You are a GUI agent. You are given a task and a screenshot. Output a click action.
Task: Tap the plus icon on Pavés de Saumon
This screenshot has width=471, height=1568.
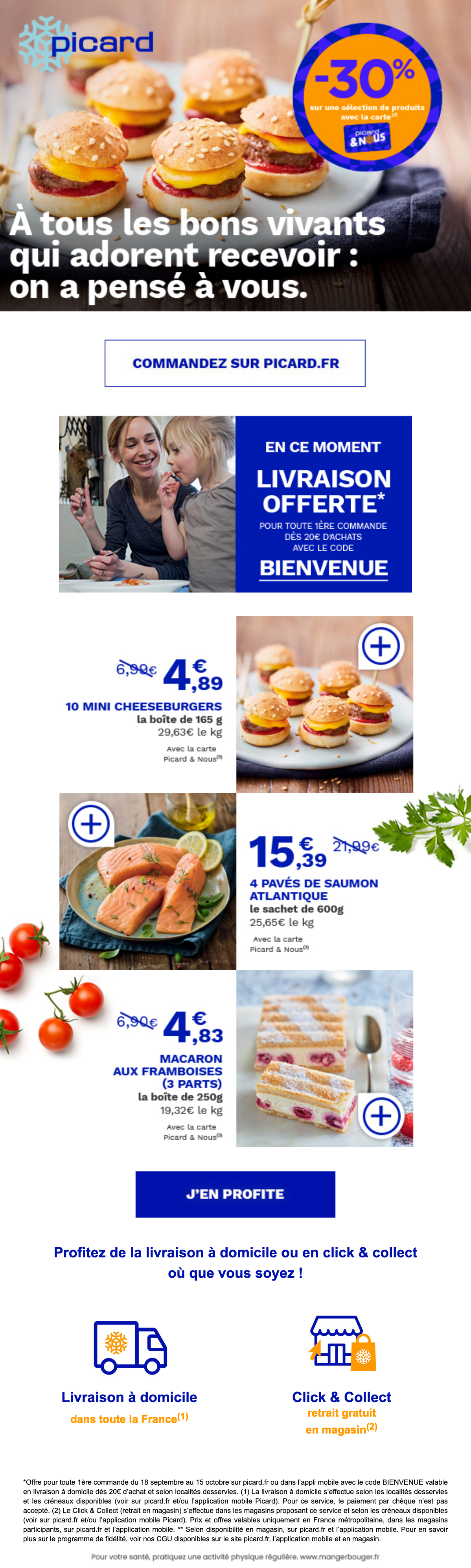coord(91,824)
